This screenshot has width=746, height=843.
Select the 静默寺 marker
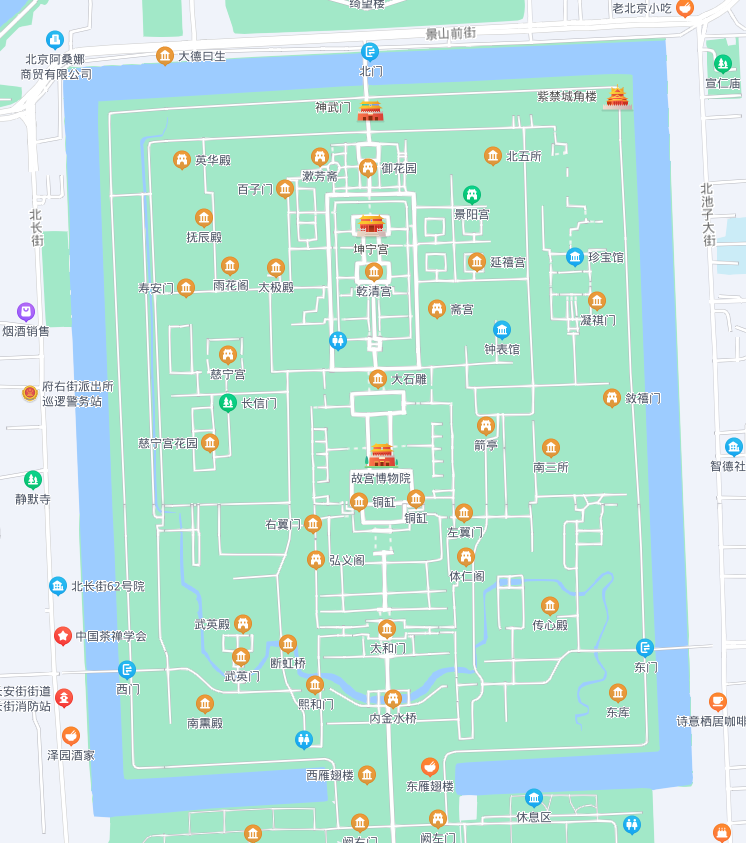(33, 480)
